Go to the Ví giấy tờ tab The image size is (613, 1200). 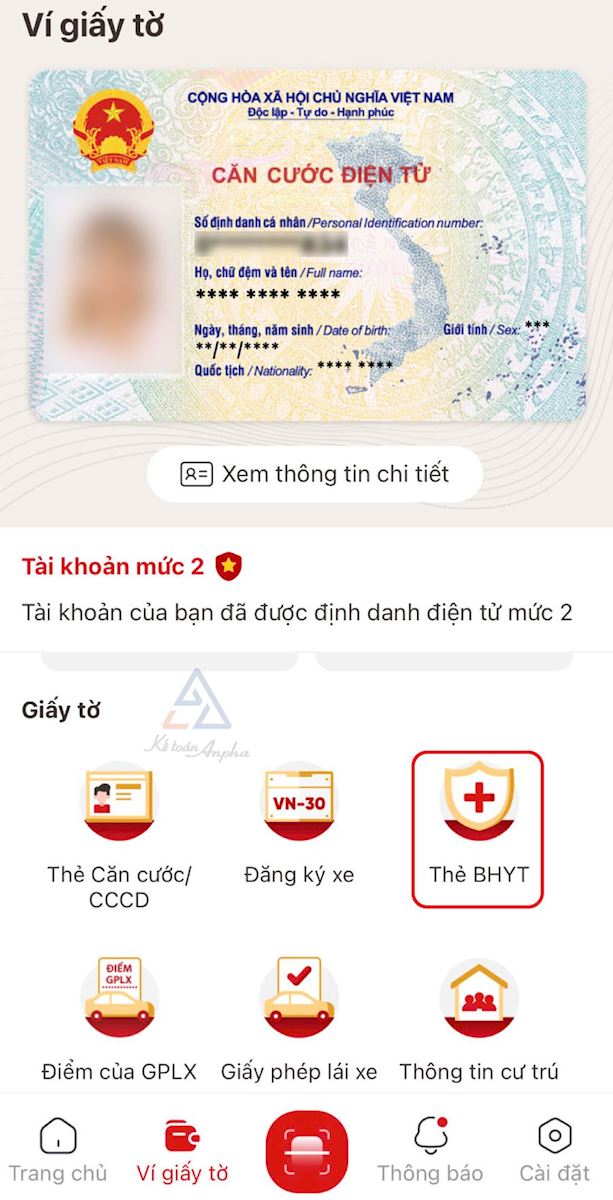click(182, 1151)
